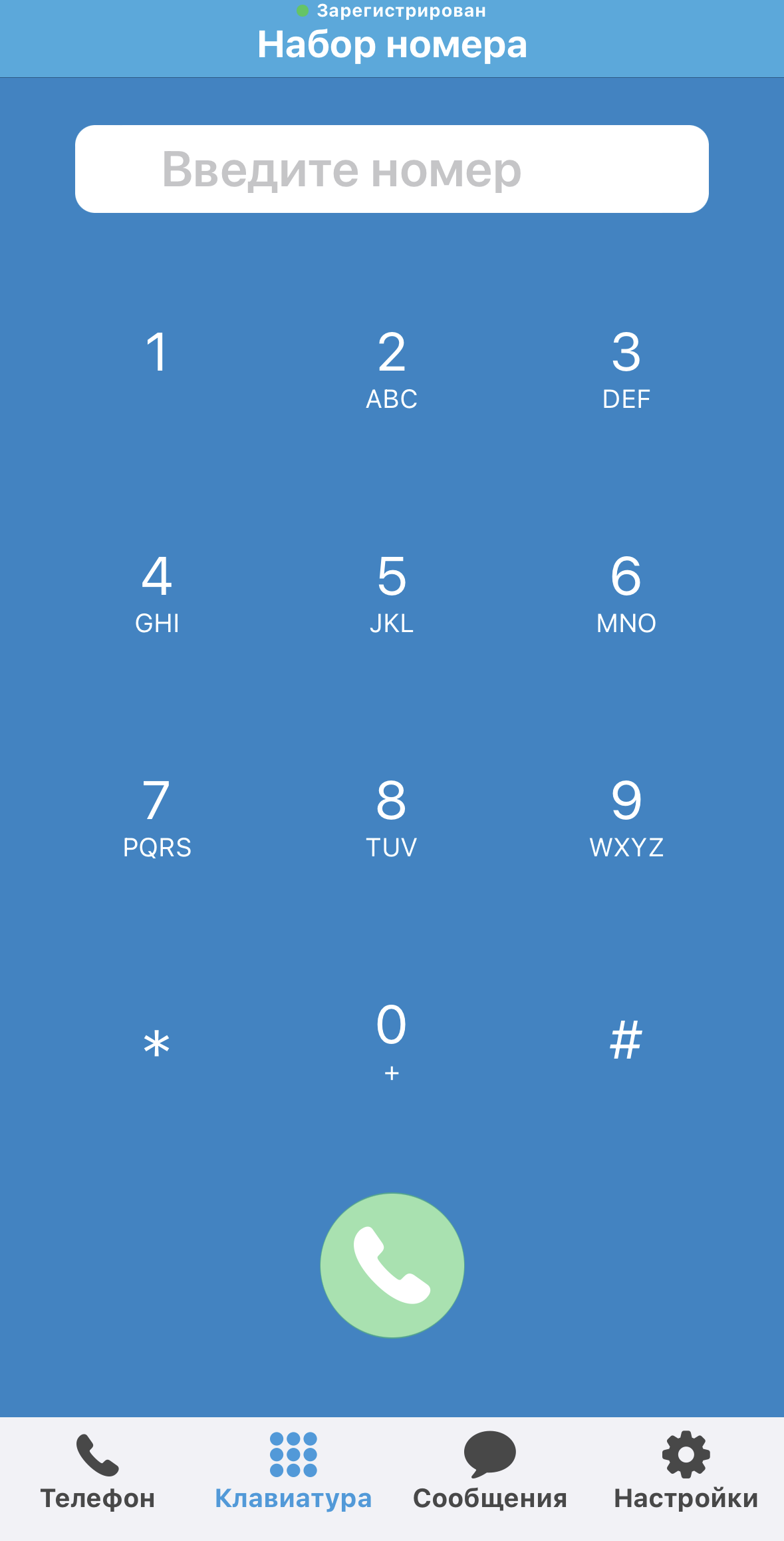
Task: Tap the 0 + key
Action: tap(392, 1042)
